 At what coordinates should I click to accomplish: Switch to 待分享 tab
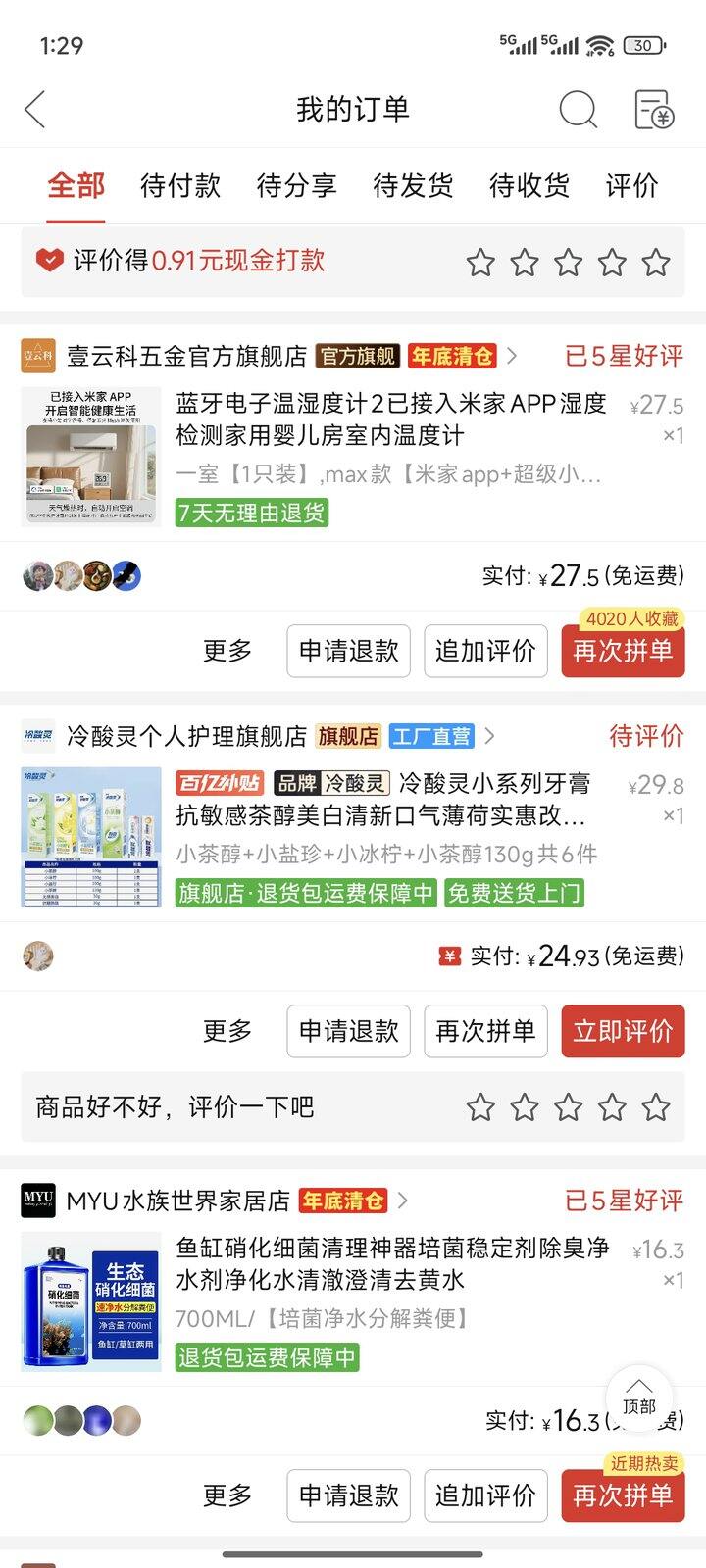(x=296, y=185)
